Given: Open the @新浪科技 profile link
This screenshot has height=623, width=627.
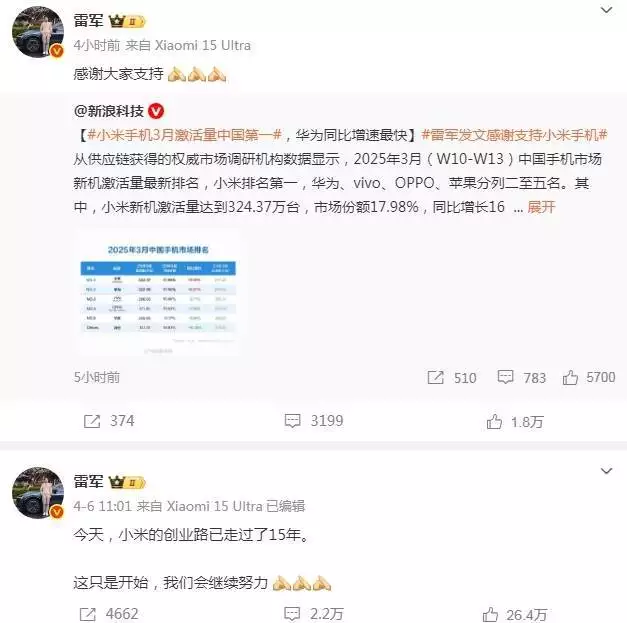Looking at the screenshot, I should (110, 111).
